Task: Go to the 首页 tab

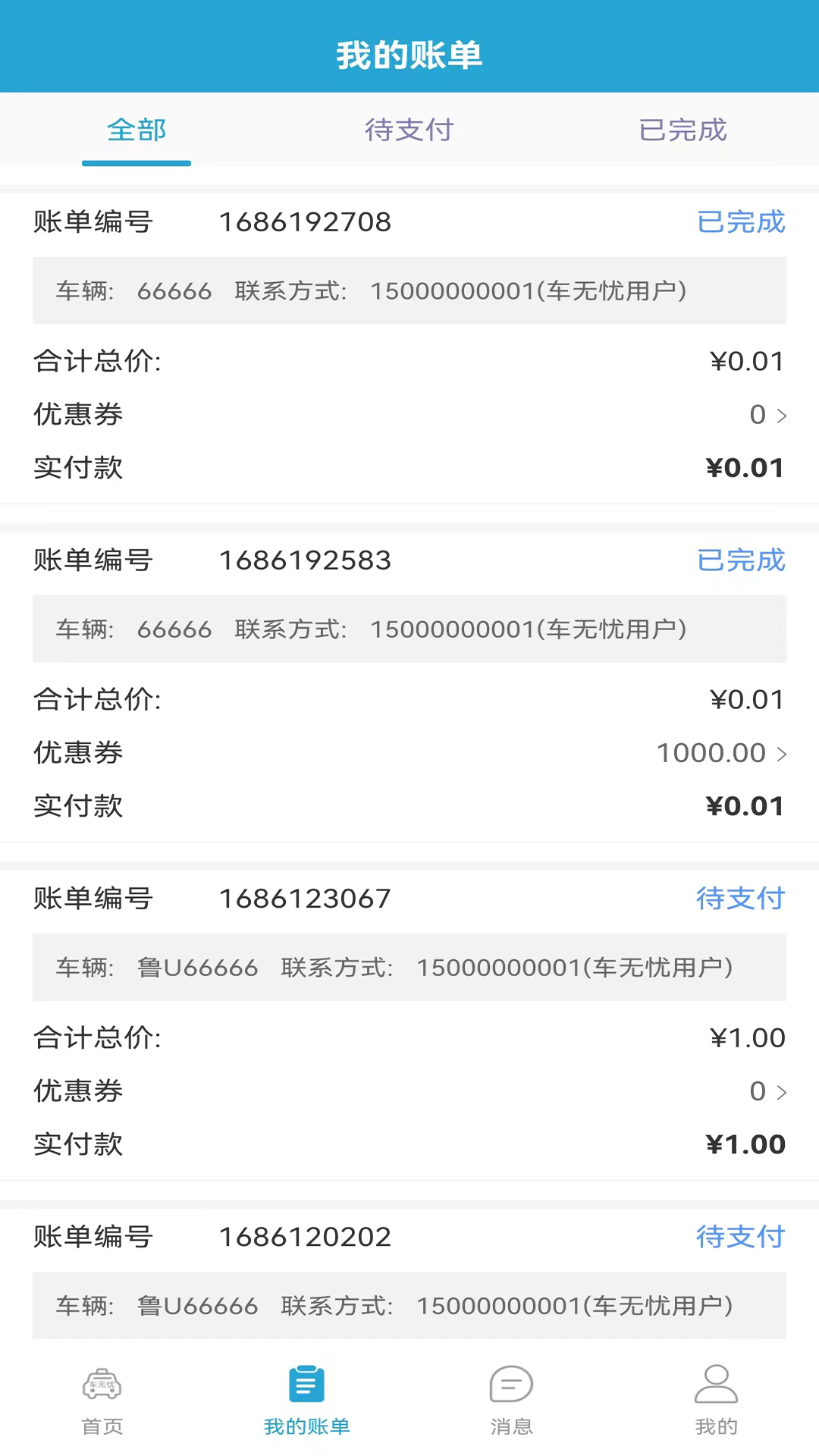Action: 102,1401
